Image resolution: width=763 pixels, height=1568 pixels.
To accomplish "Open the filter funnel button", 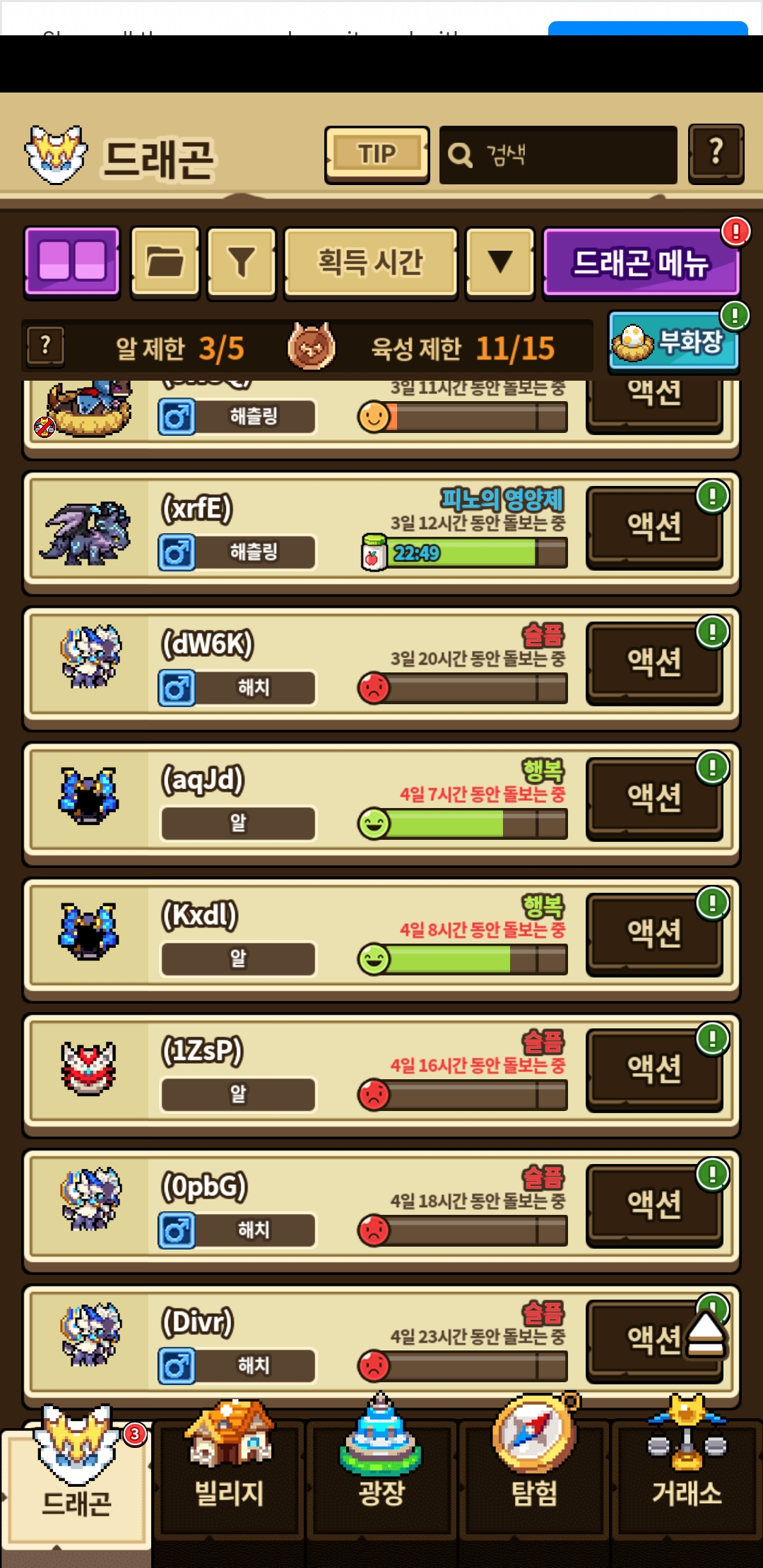I will (241, 261).
